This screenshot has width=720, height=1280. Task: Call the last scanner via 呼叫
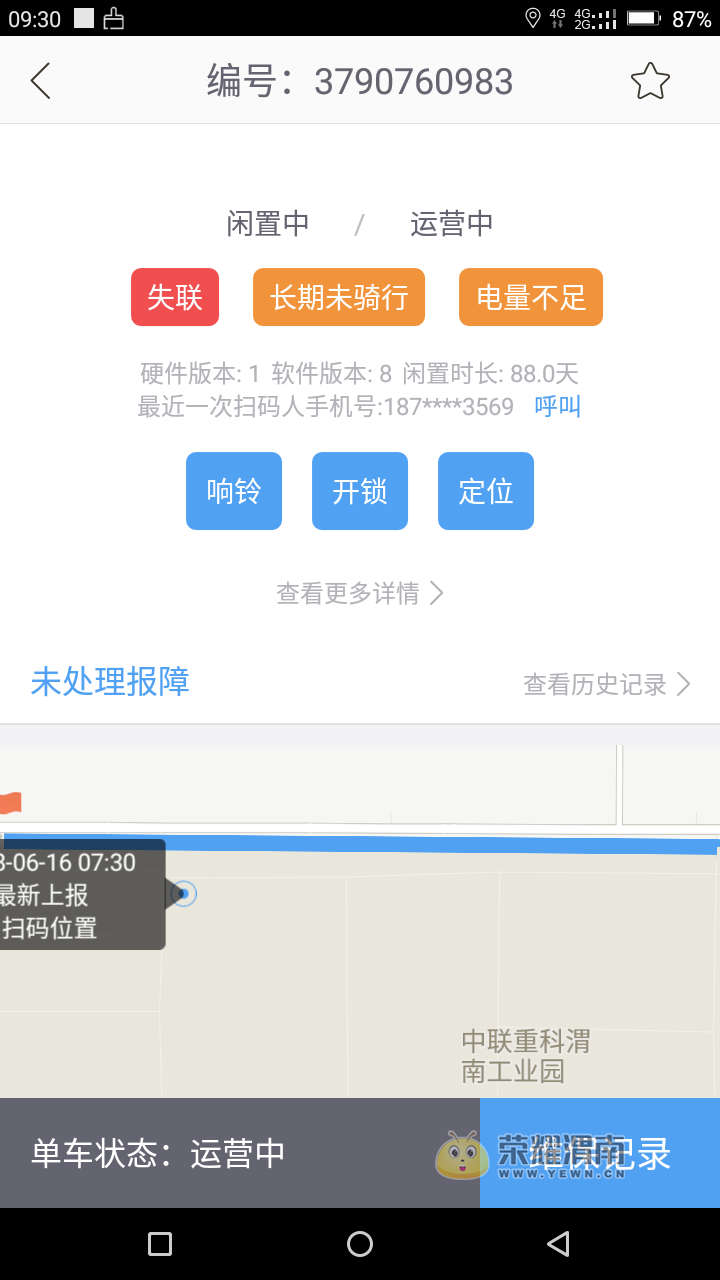point(557,406)
